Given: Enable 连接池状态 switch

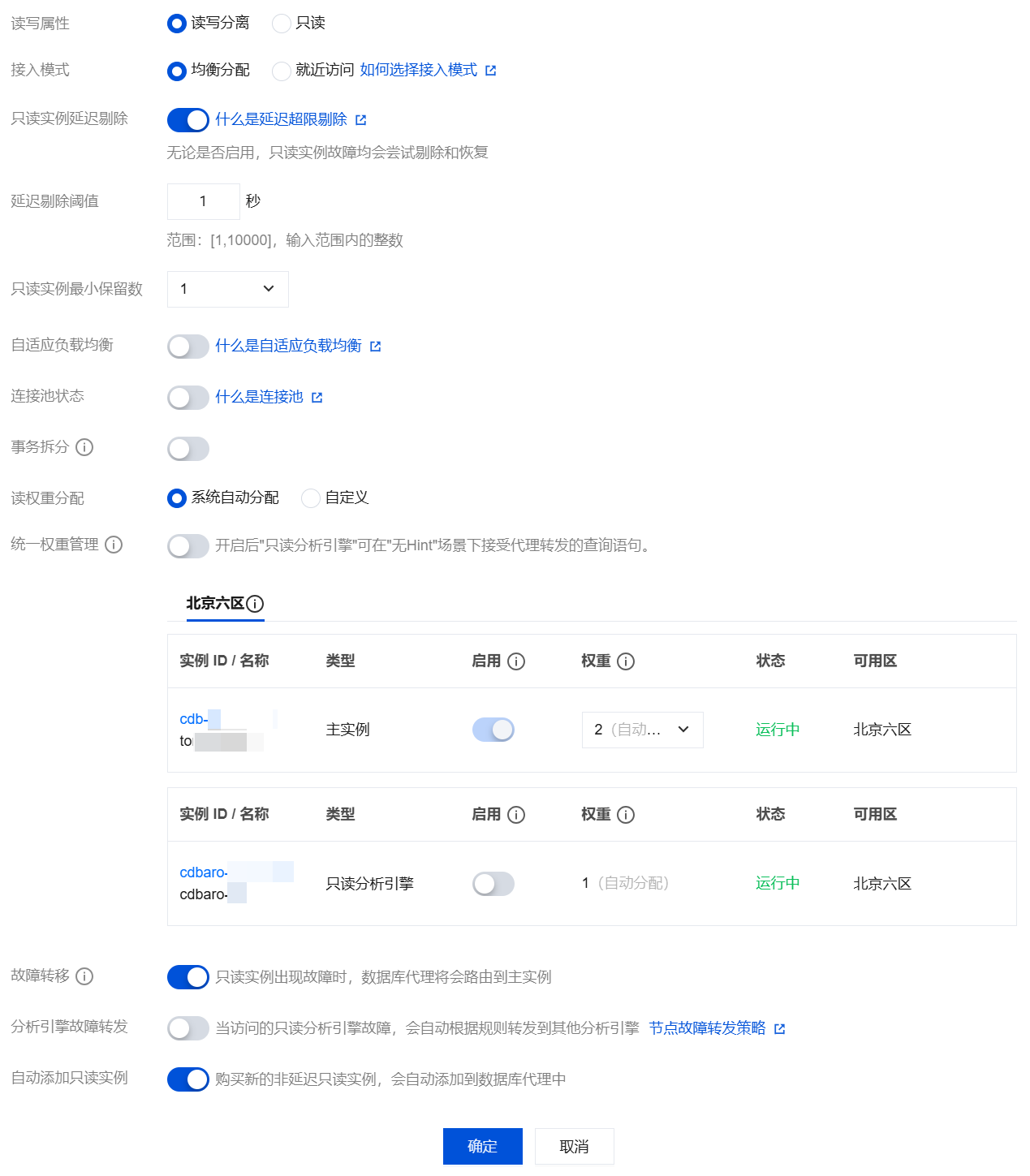Looking at the screenshot, I should click(188, 398).
